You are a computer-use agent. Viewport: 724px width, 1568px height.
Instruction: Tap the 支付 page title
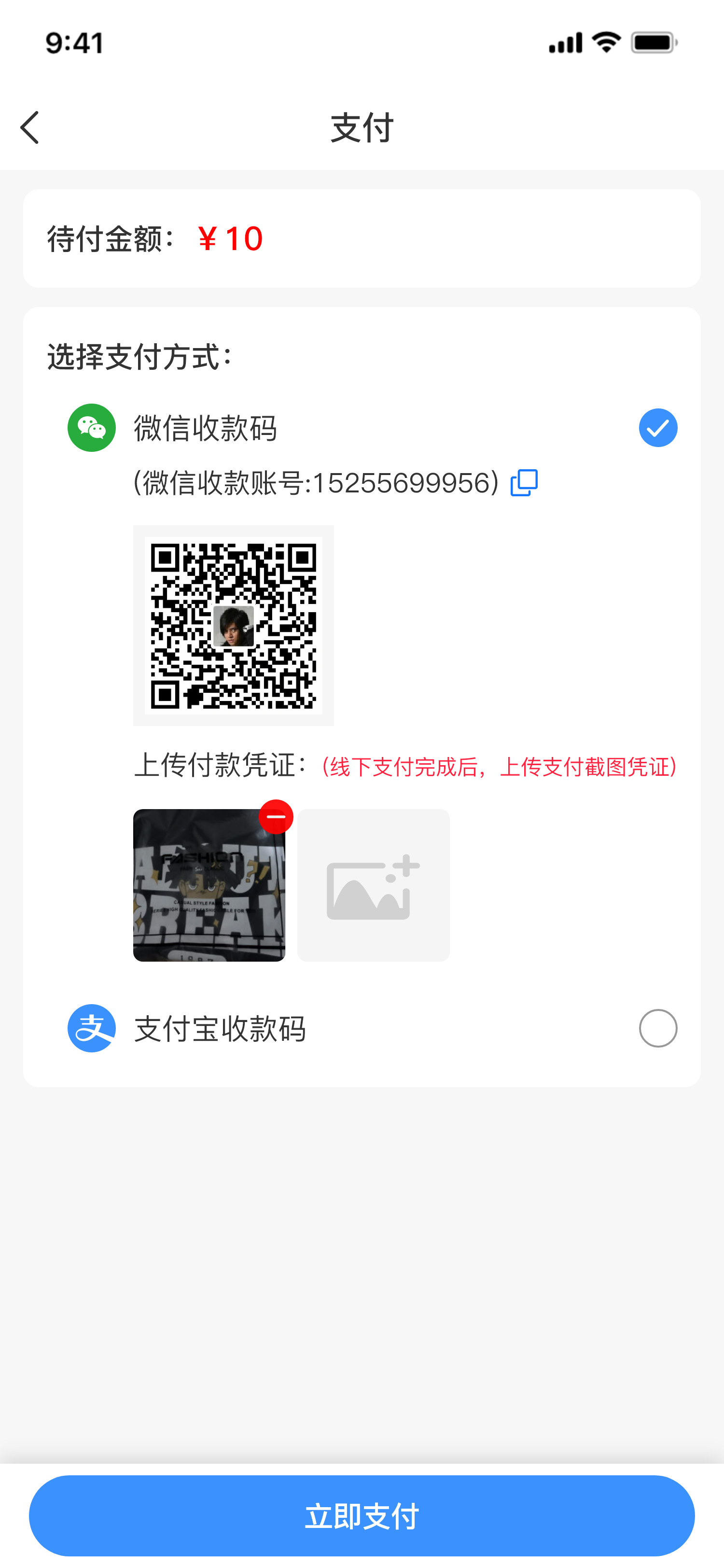[362, 127]
